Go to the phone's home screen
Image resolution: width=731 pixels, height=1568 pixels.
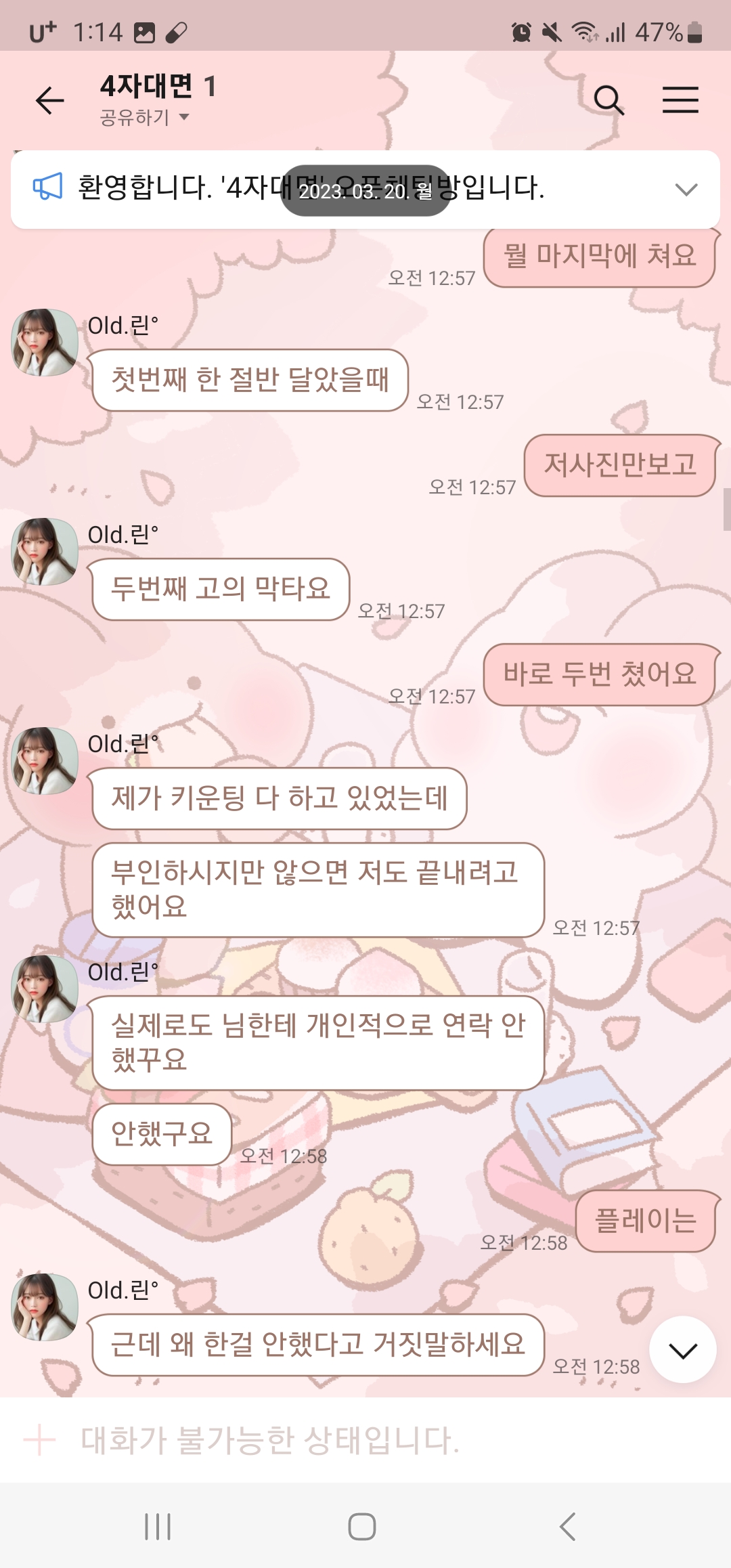tap(362, 1526)
